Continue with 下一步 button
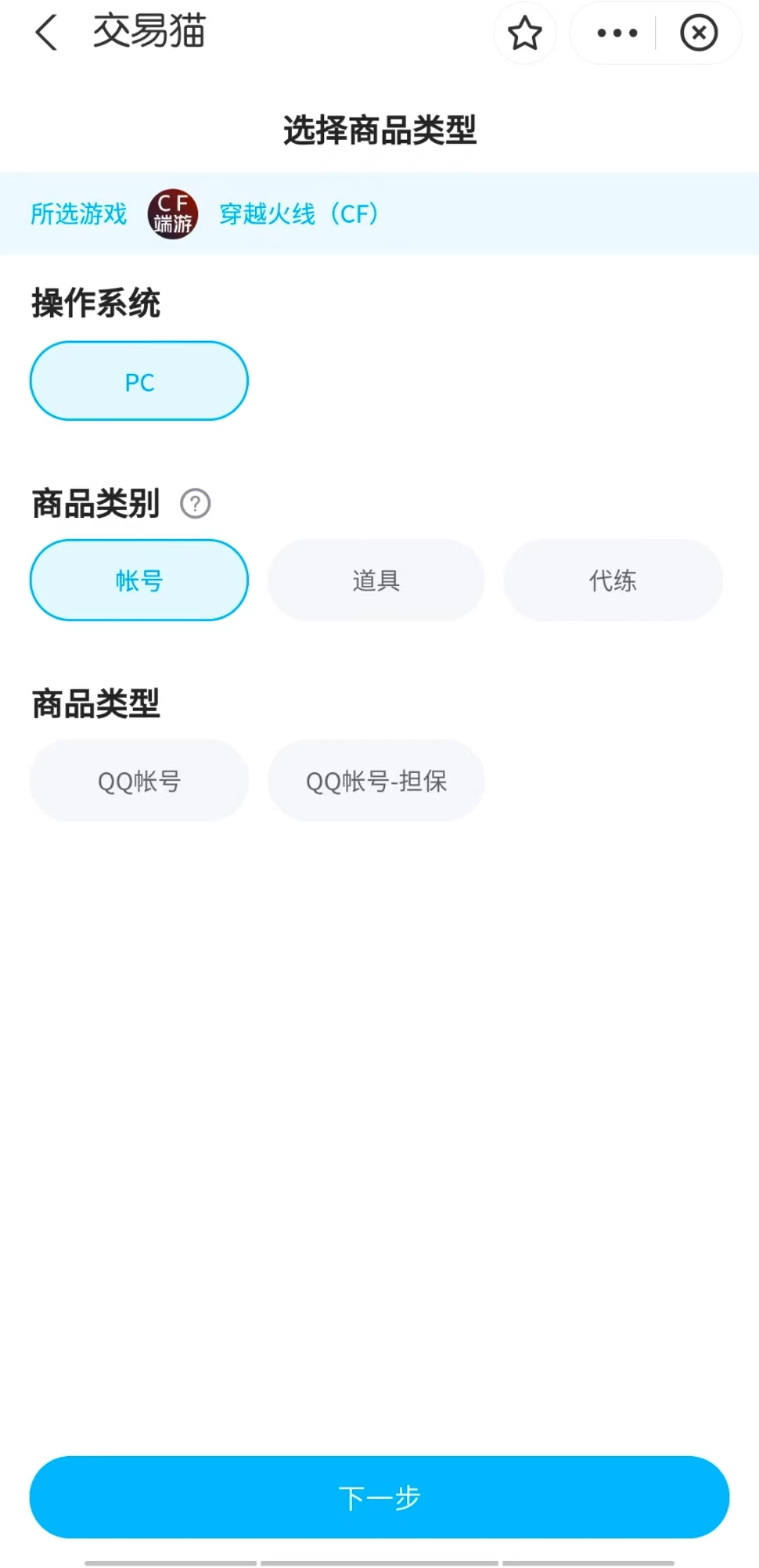Viewport: 759px width, 1568px height. pyautogui.click(x=379, y=1498)
